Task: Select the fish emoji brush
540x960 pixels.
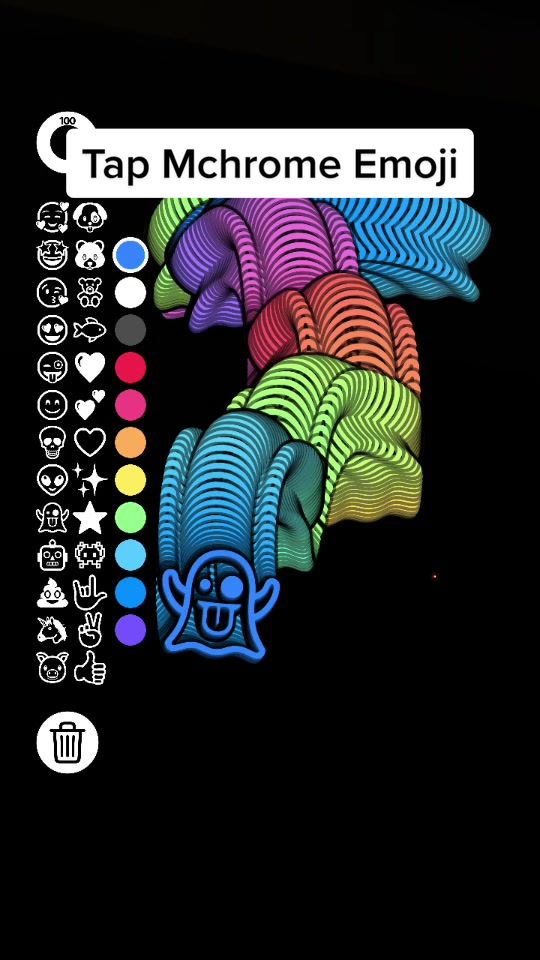Action: click(90, 331)
